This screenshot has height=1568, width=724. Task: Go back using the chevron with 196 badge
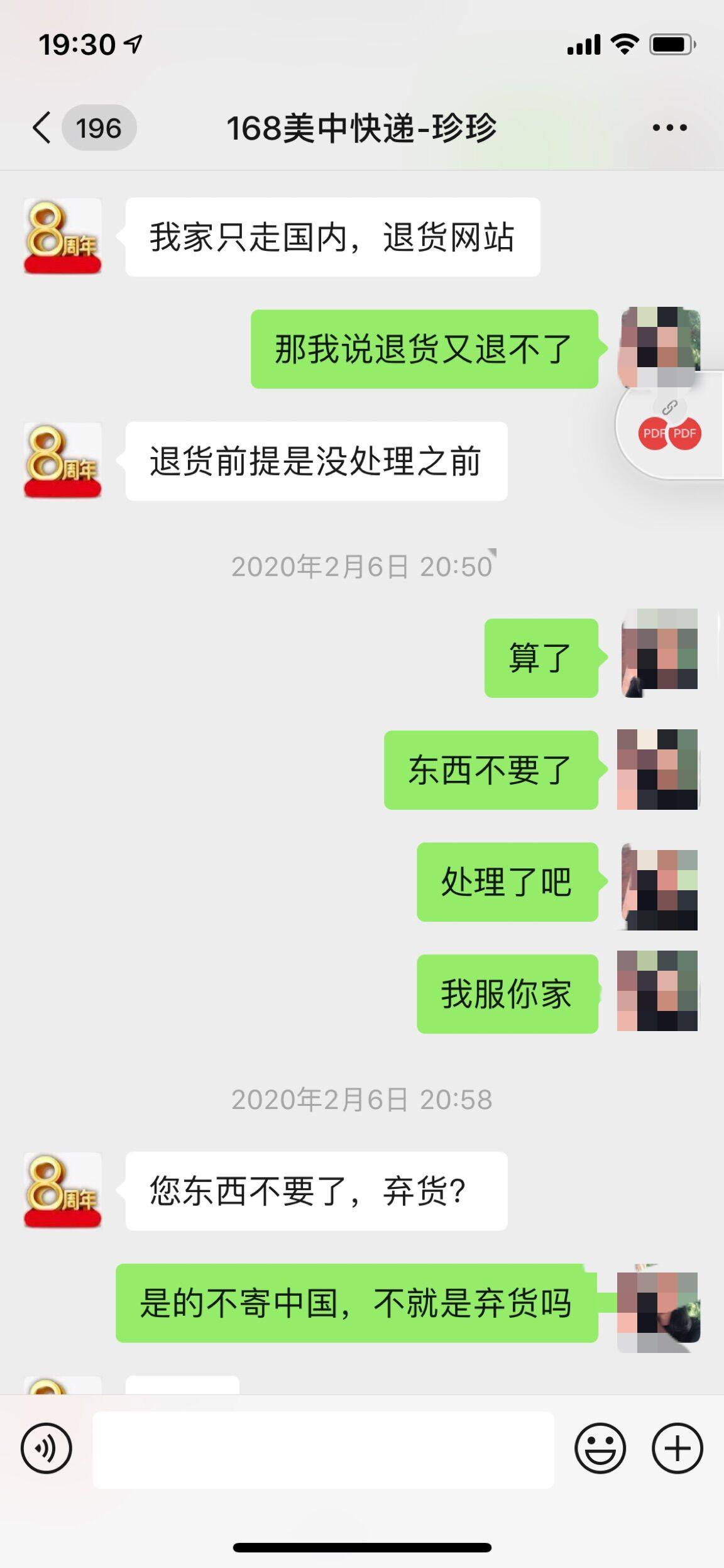pos(82,128)
